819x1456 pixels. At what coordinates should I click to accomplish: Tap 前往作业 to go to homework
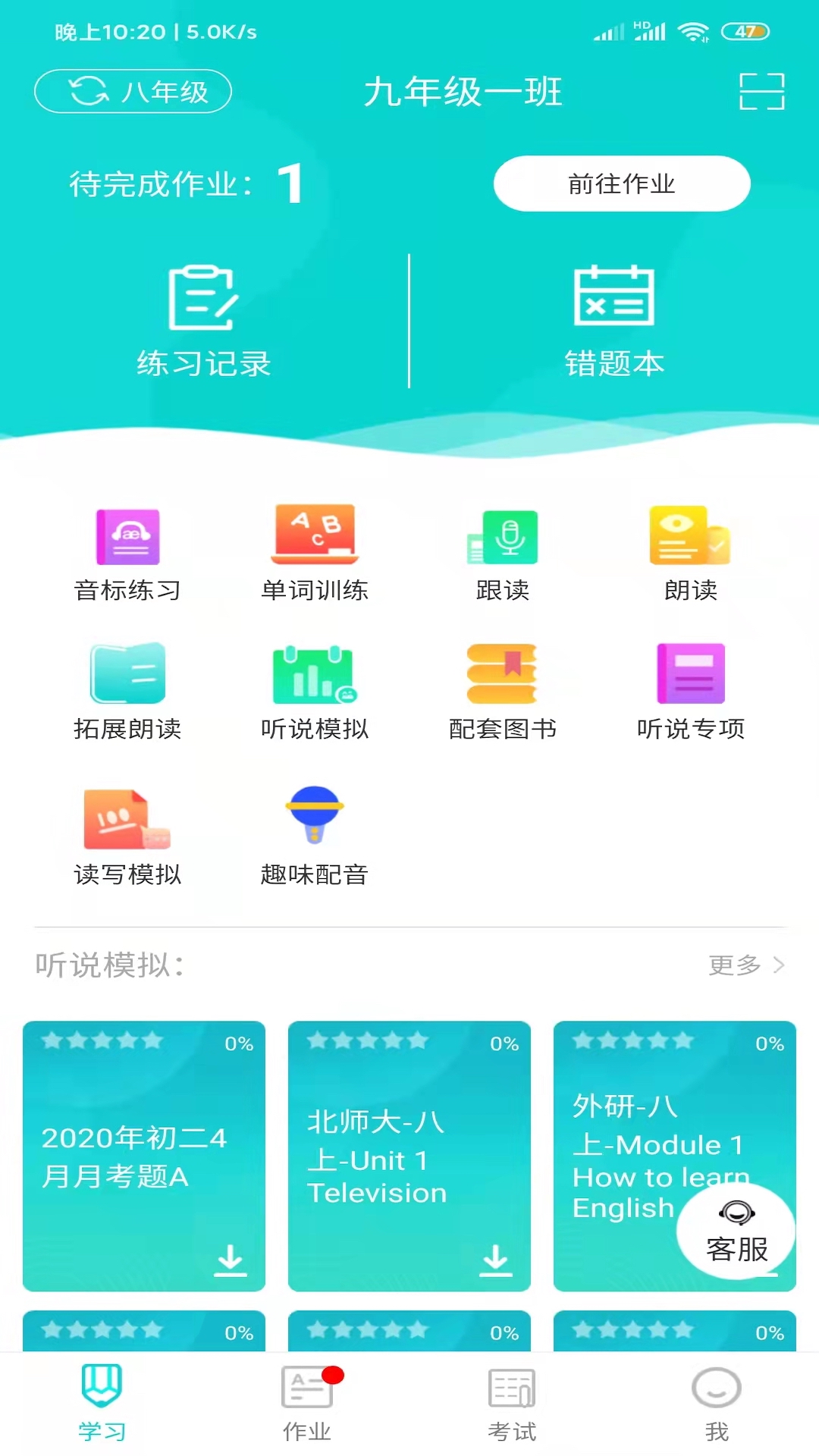[x=622, y=184]
